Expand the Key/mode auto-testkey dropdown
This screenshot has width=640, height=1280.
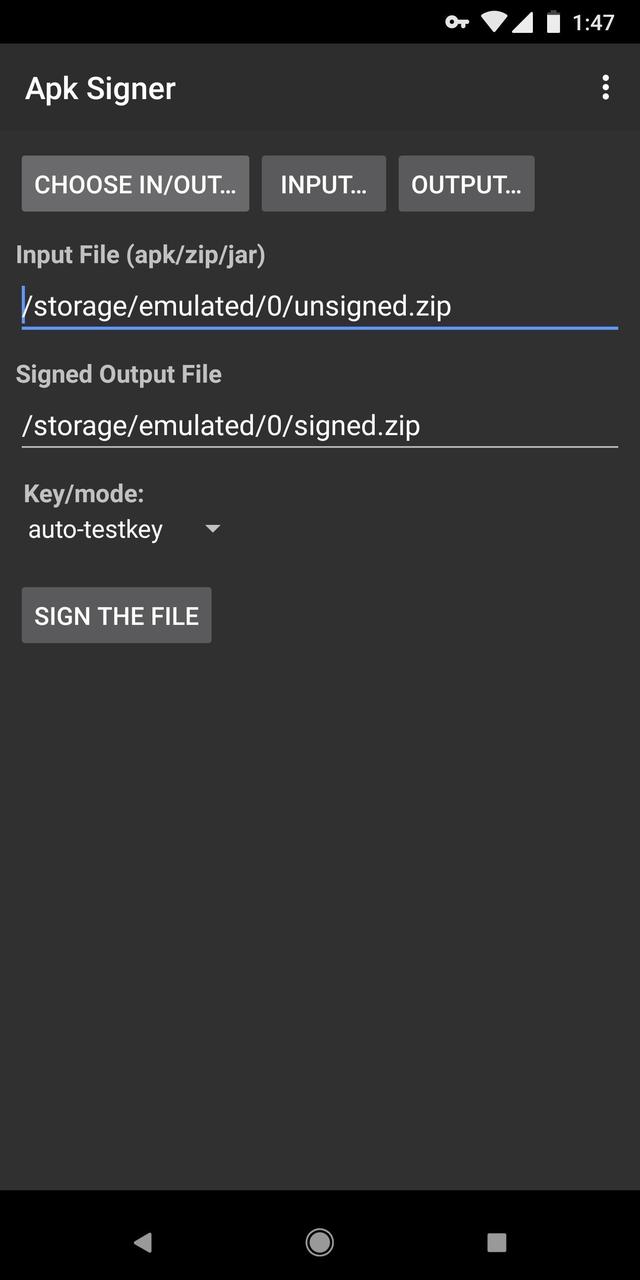(124, 530)
